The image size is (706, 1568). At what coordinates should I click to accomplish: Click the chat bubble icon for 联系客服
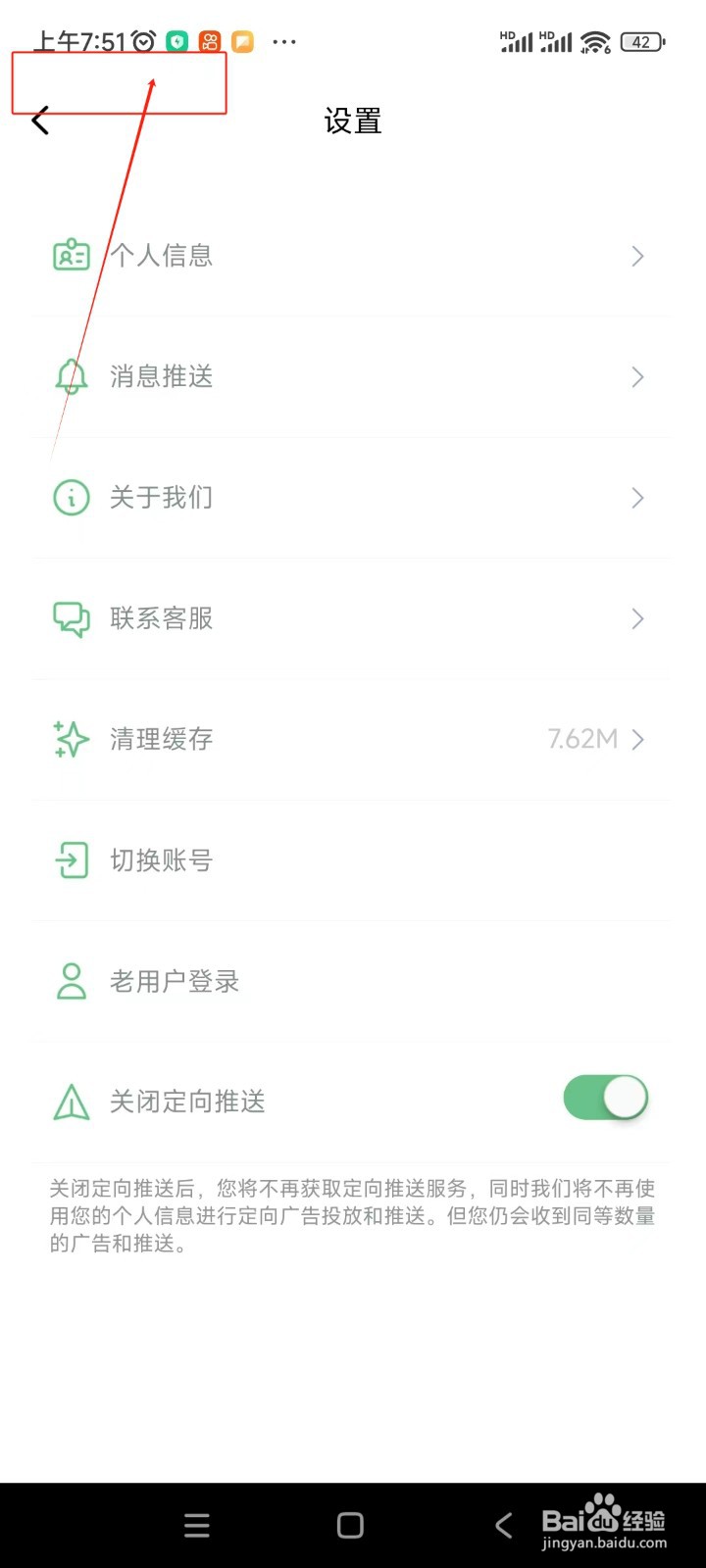pyautogui.click(x=70, y=617)
